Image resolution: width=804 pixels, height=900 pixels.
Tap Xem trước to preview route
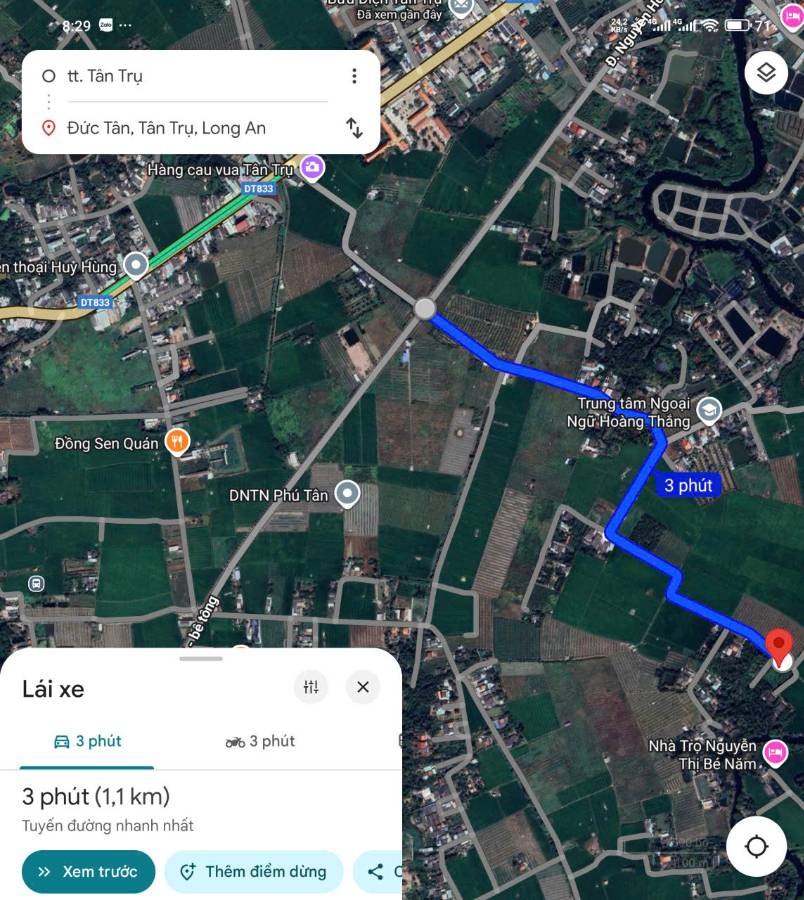[88, 872]
